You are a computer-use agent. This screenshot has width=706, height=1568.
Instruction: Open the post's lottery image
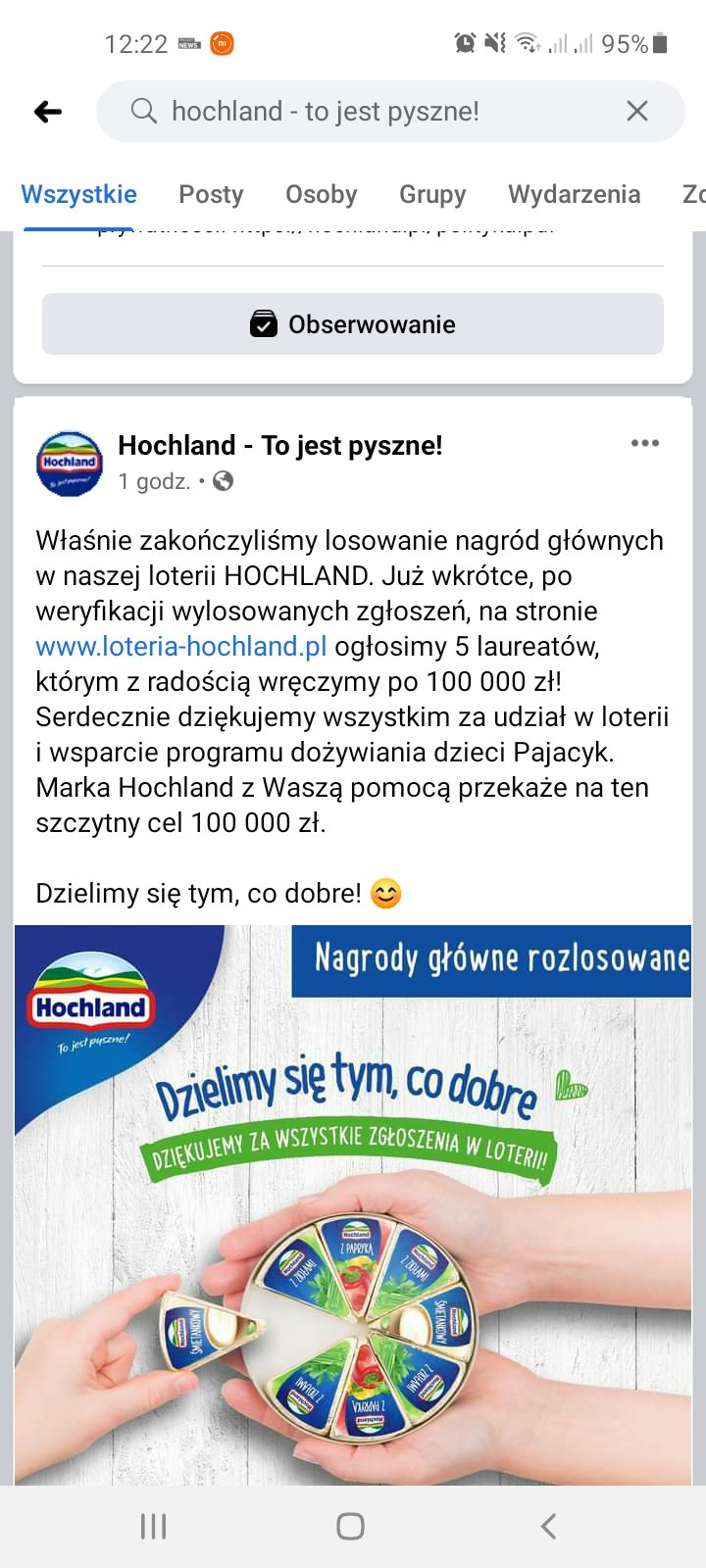353,1205
